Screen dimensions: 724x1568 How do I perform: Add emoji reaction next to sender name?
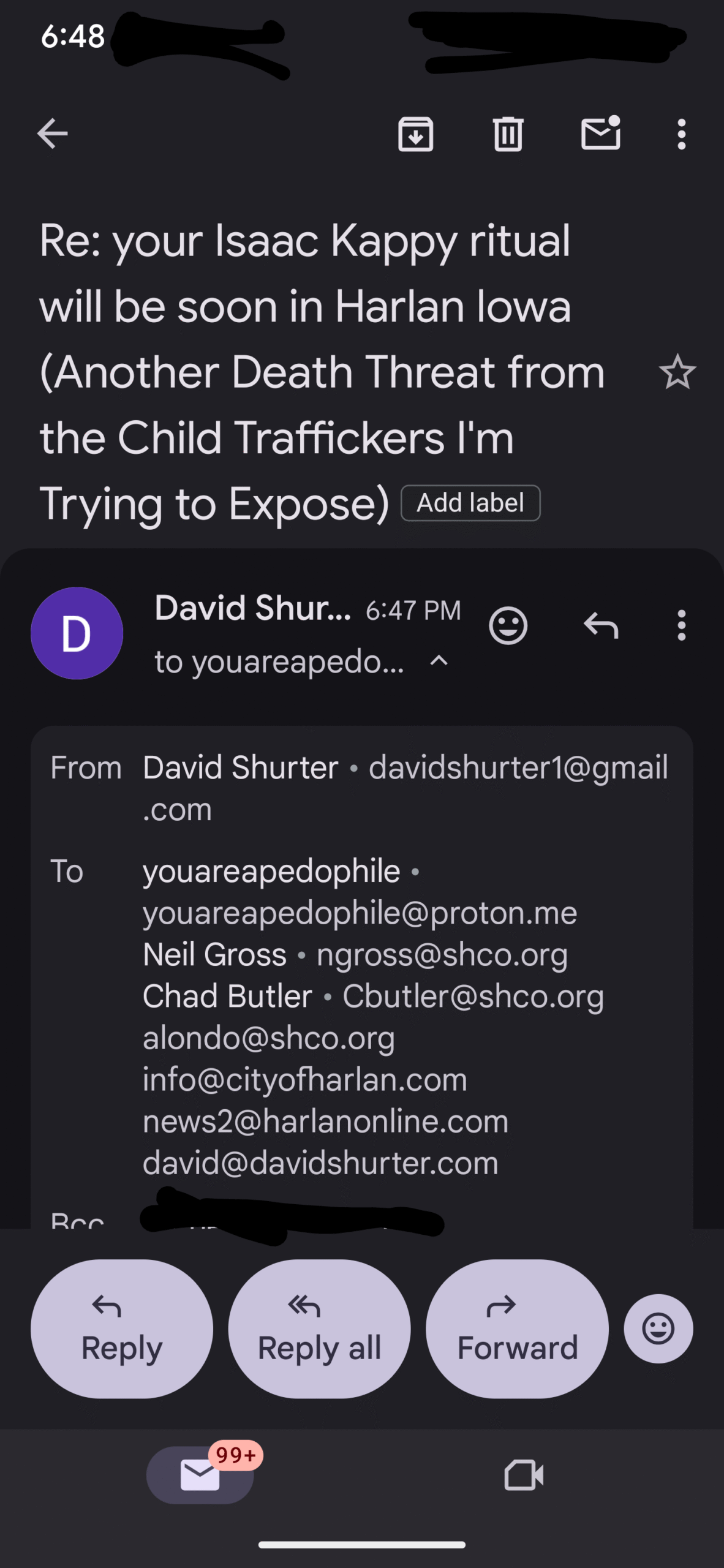[508, 625]
